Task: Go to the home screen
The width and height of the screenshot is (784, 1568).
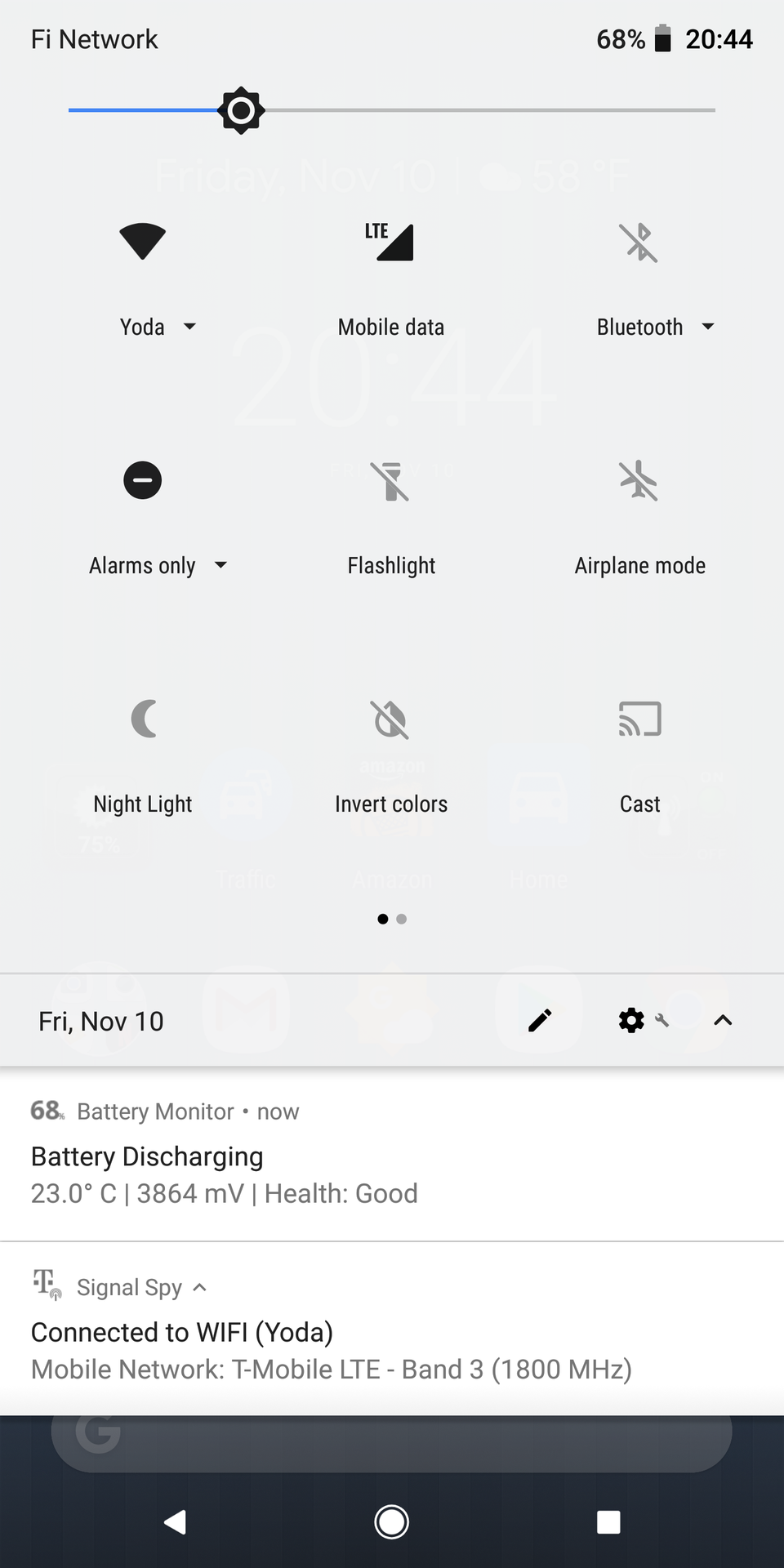Action: pos(391,1522)
